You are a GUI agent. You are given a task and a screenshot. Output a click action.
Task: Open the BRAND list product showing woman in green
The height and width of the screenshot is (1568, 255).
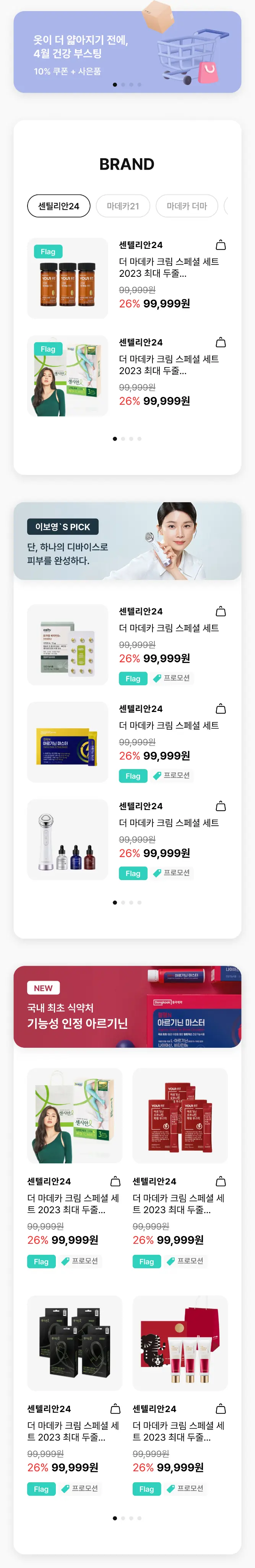click(x=68, y=376)
